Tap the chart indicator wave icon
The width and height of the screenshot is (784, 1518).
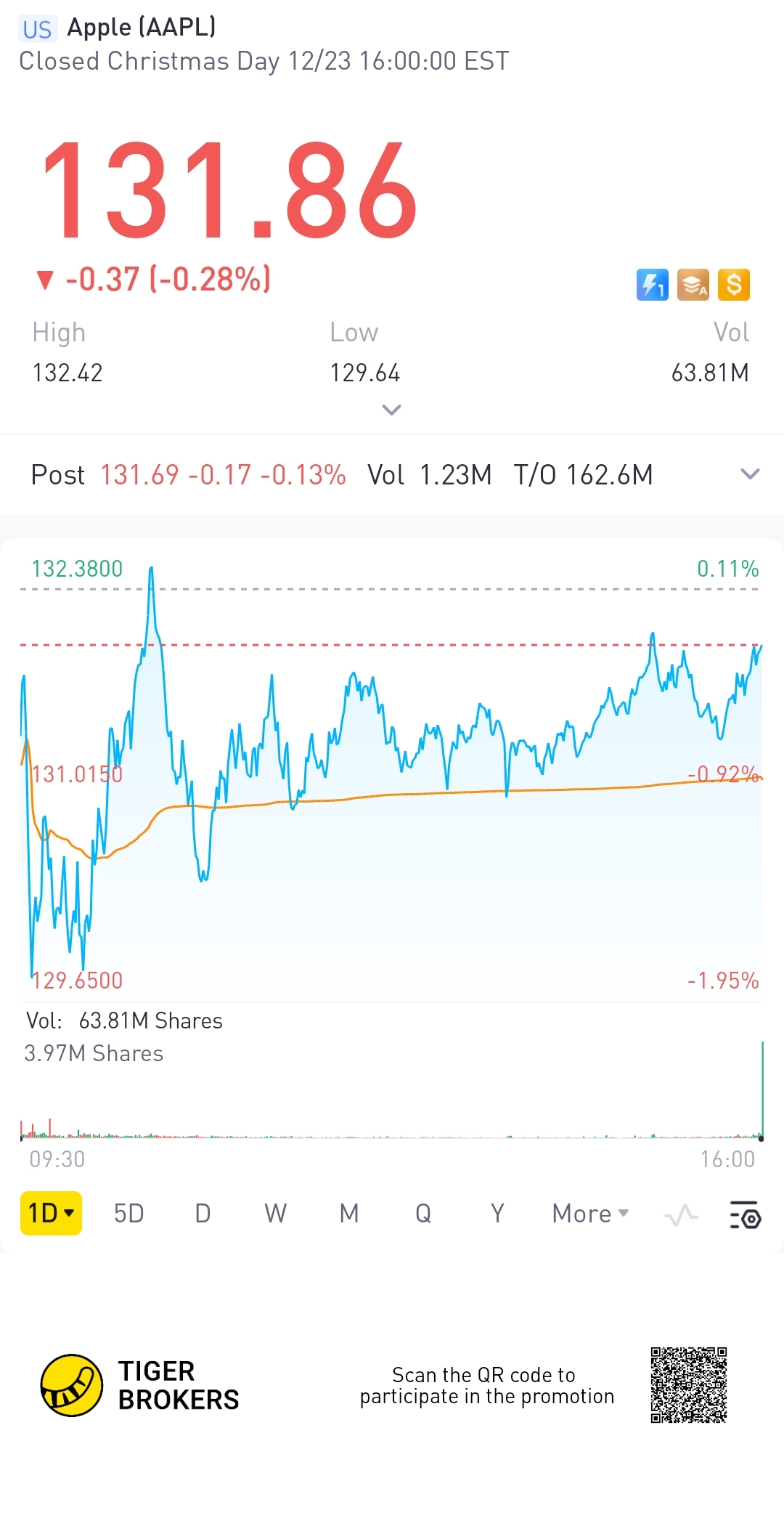(681, 1214)
